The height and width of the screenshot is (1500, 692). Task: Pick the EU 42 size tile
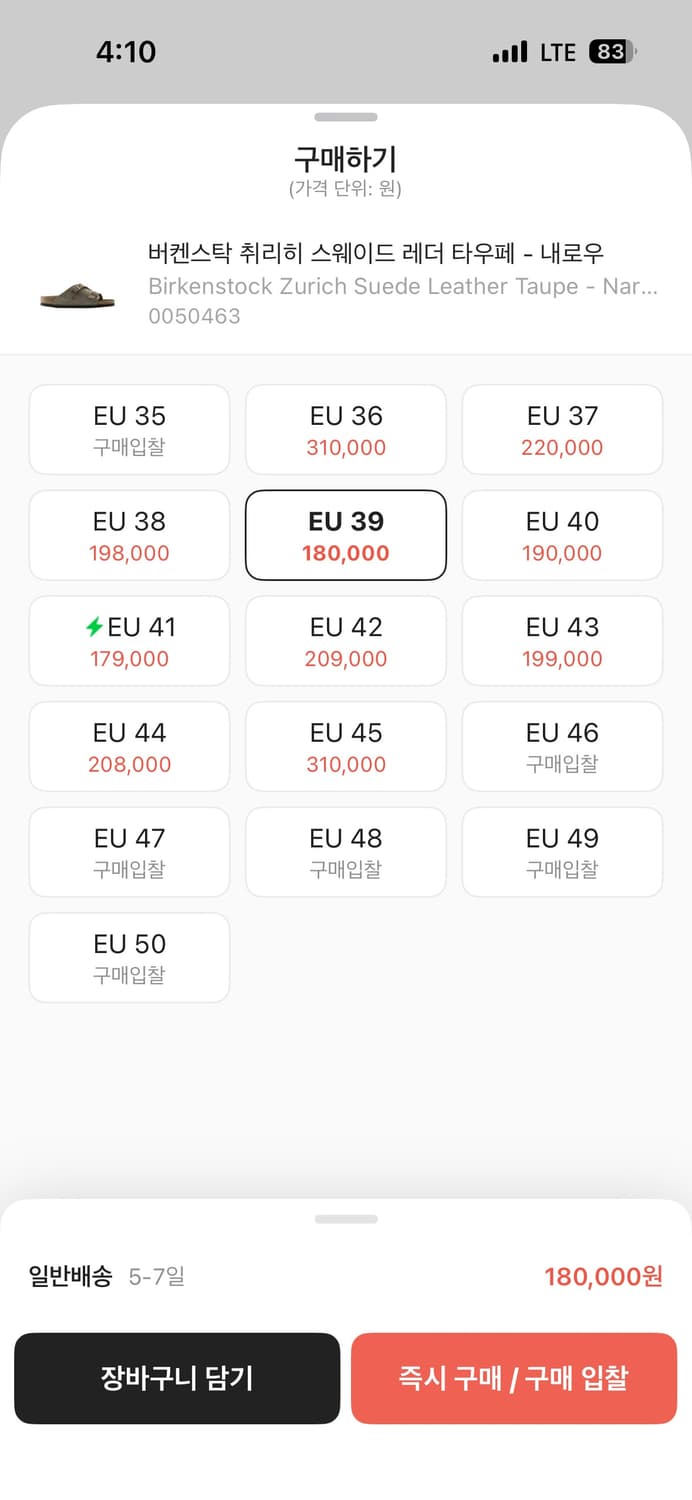[x=346, y=642]
